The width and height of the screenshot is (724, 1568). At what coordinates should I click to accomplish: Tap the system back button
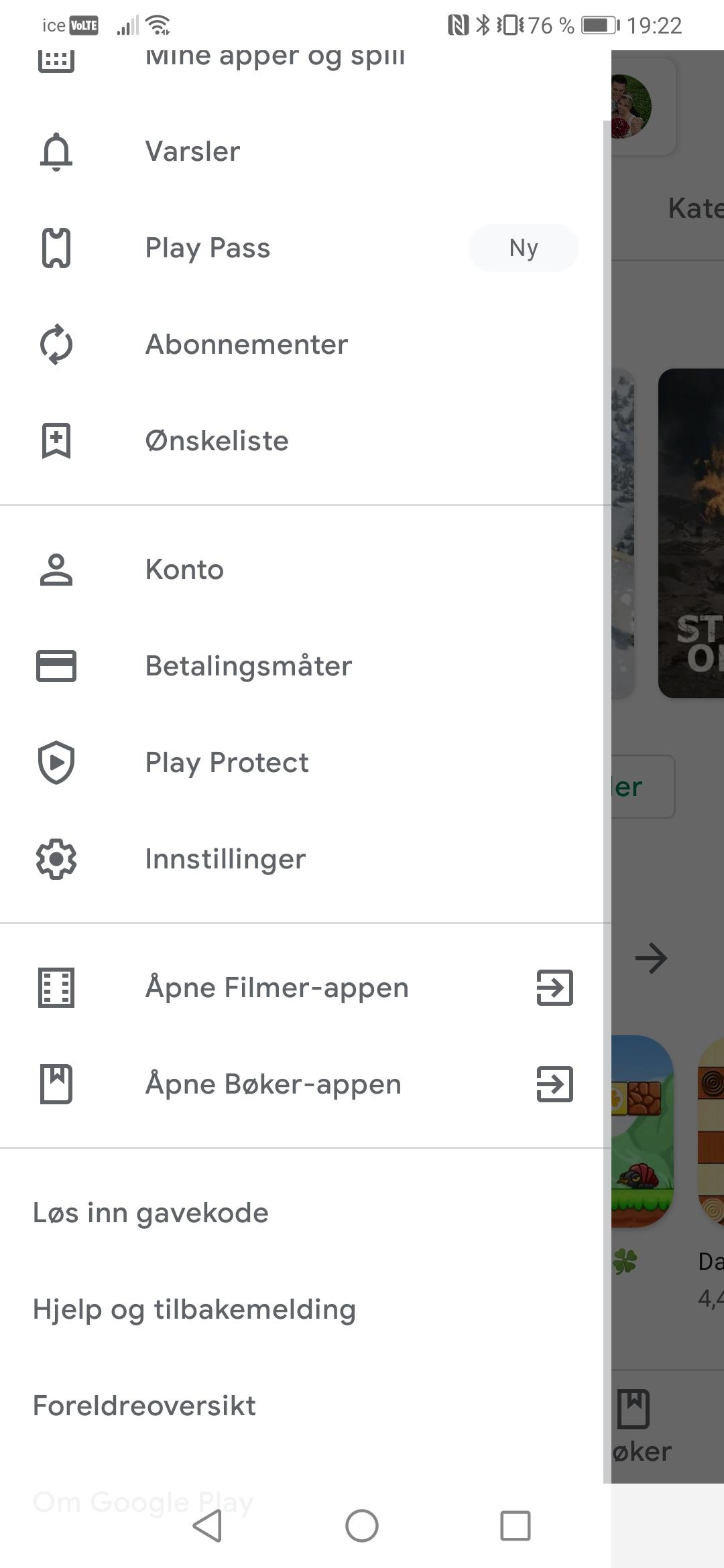(x=208, y=1526)
